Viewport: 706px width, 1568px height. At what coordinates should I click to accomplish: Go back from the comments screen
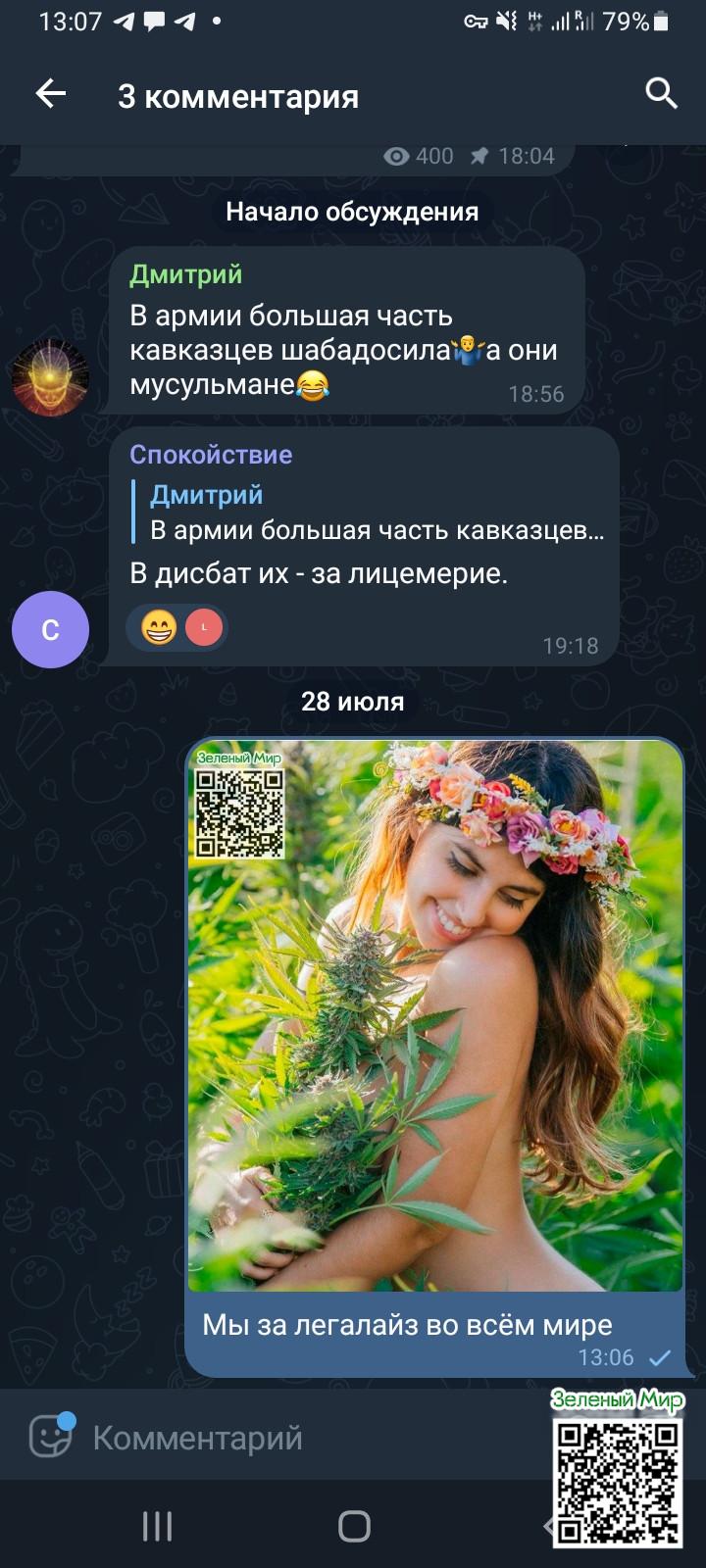[x=50, y=95]
